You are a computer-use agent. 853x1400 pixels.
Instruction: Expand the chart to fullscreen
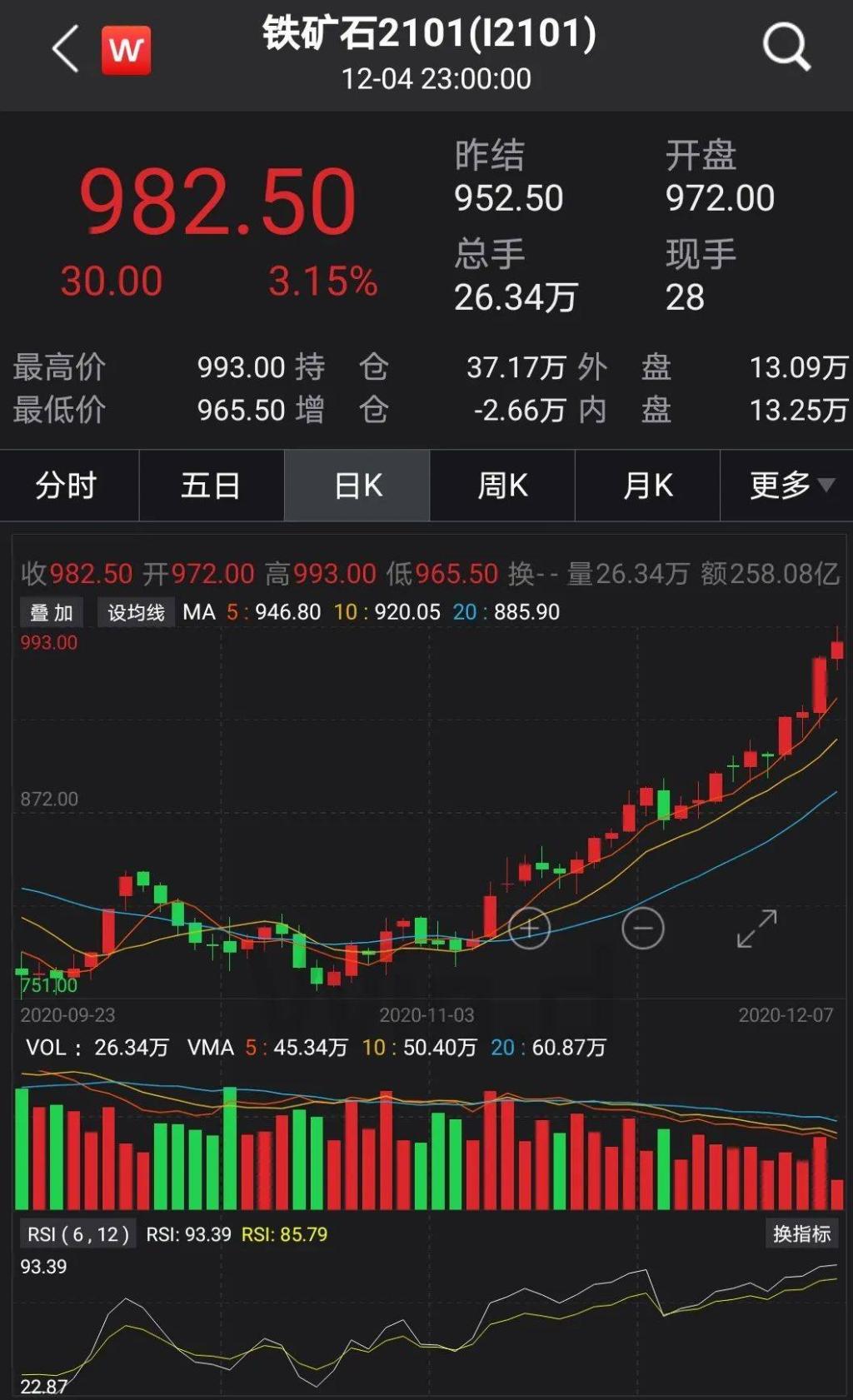pyautogui.click(x=756, y=928)
